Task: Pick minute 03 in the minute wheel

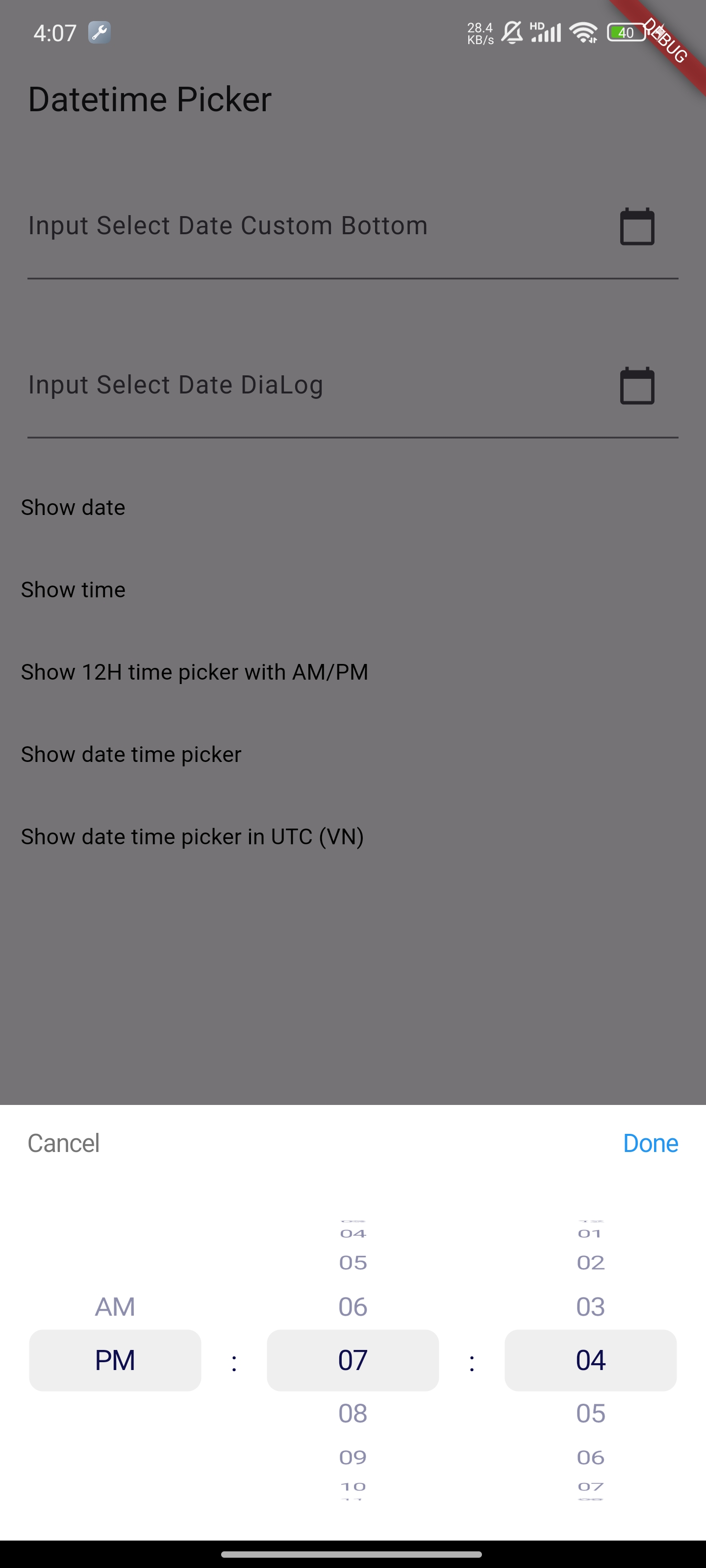Action: click(590, 1306)
